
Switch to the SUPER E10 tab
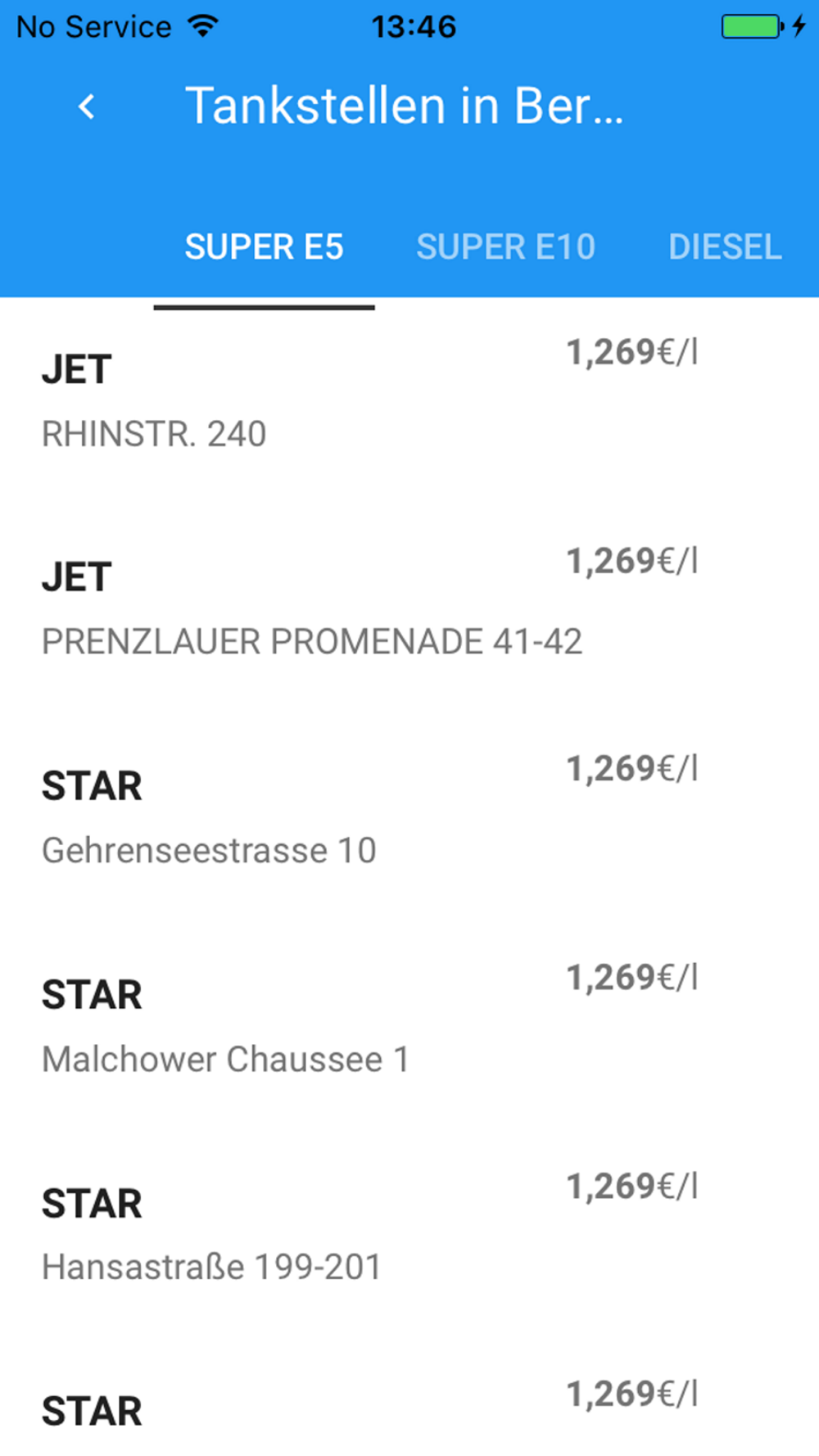pos(505,246)
